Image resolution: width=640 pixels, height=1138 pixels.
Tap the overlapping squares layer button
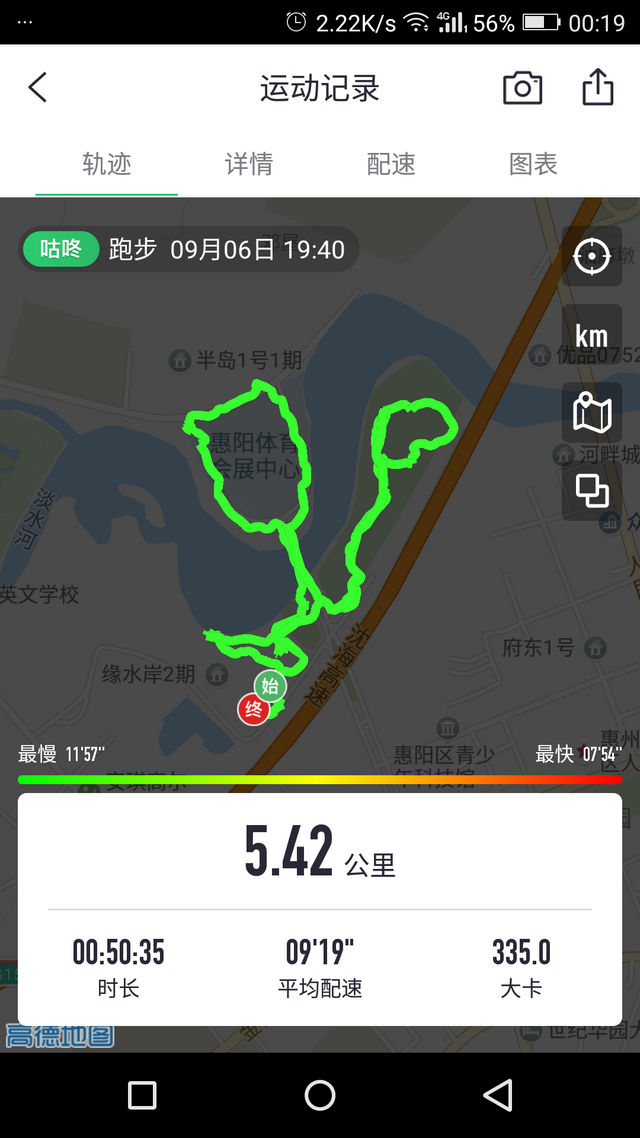(x=591, y=490)
